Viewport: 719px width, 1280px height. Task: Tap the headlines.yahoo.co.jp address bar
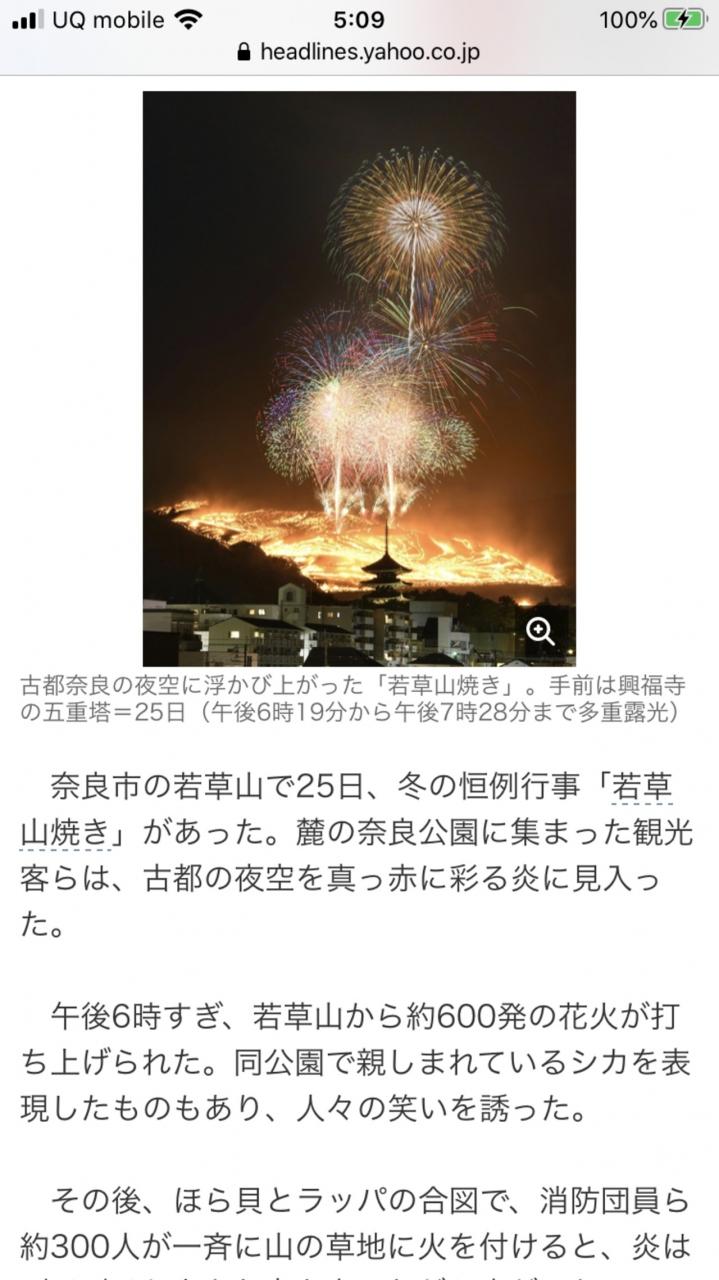(359, 52)
